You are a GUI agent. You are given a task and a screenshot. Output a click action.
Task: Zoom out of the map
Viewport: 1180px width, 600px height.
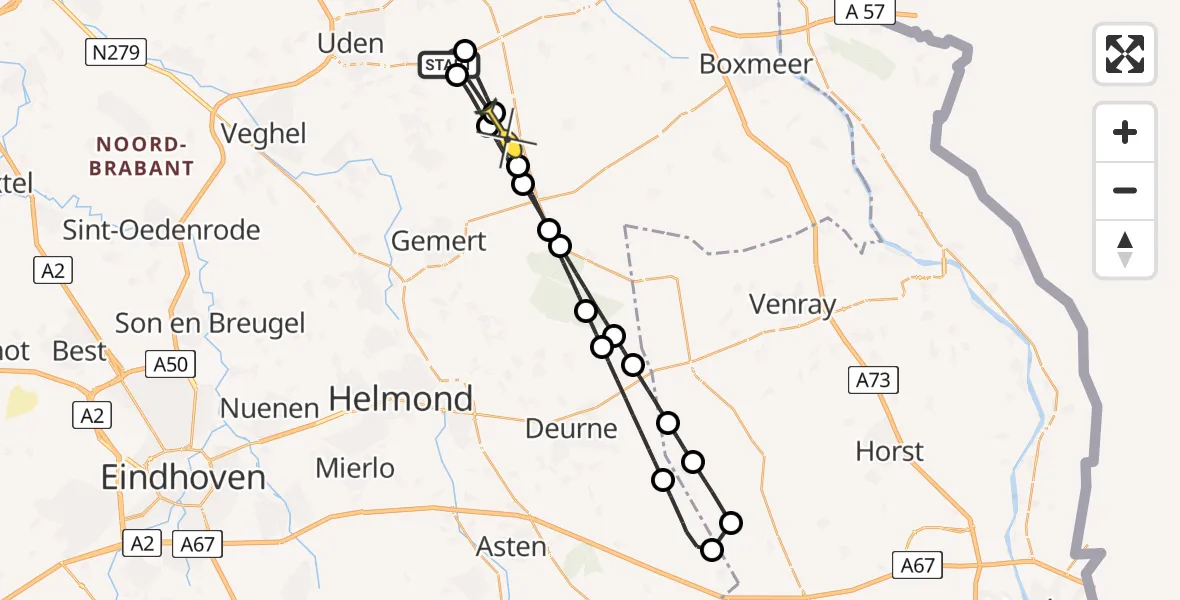pos(1125,190)
